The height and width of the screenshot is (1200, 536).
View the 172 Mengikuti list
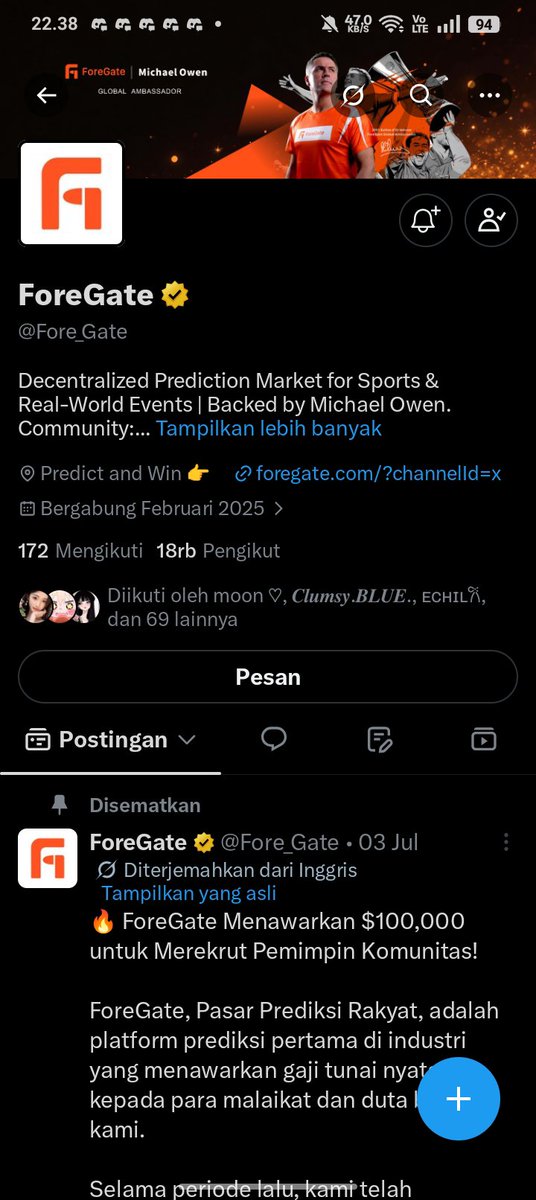(82, 551)
